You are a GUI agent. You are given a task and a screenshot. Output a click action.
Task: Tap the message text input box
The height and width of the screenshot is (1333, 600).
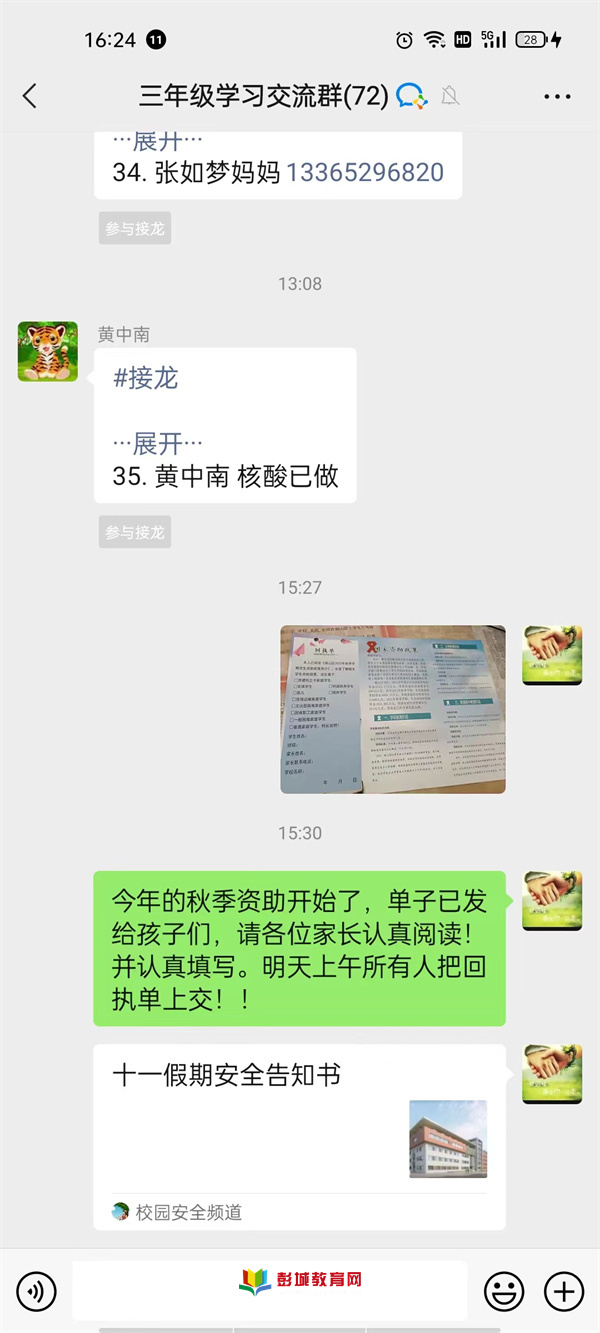tap(270, 1291)
